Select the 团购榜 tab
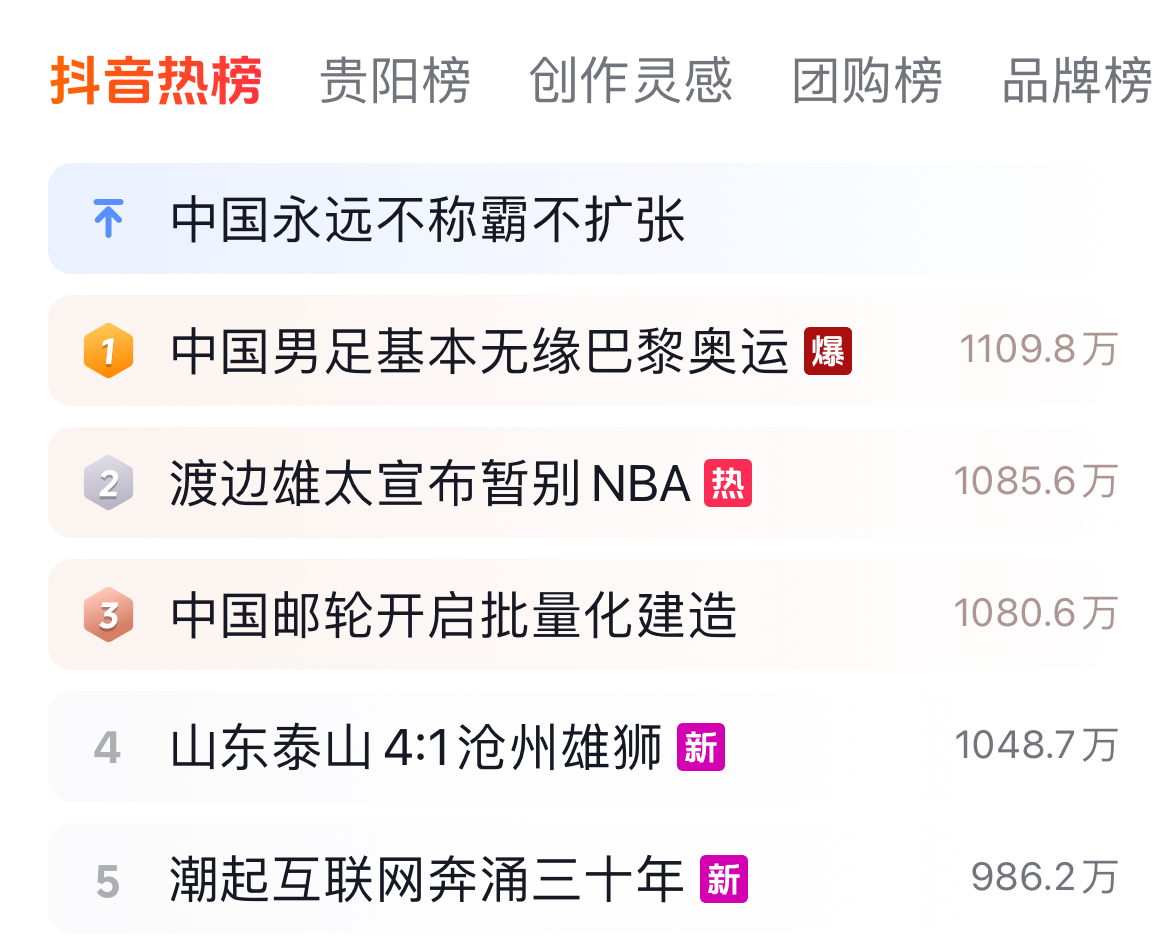This screenshot has height=945, width=1170. [x=867, y=81]
